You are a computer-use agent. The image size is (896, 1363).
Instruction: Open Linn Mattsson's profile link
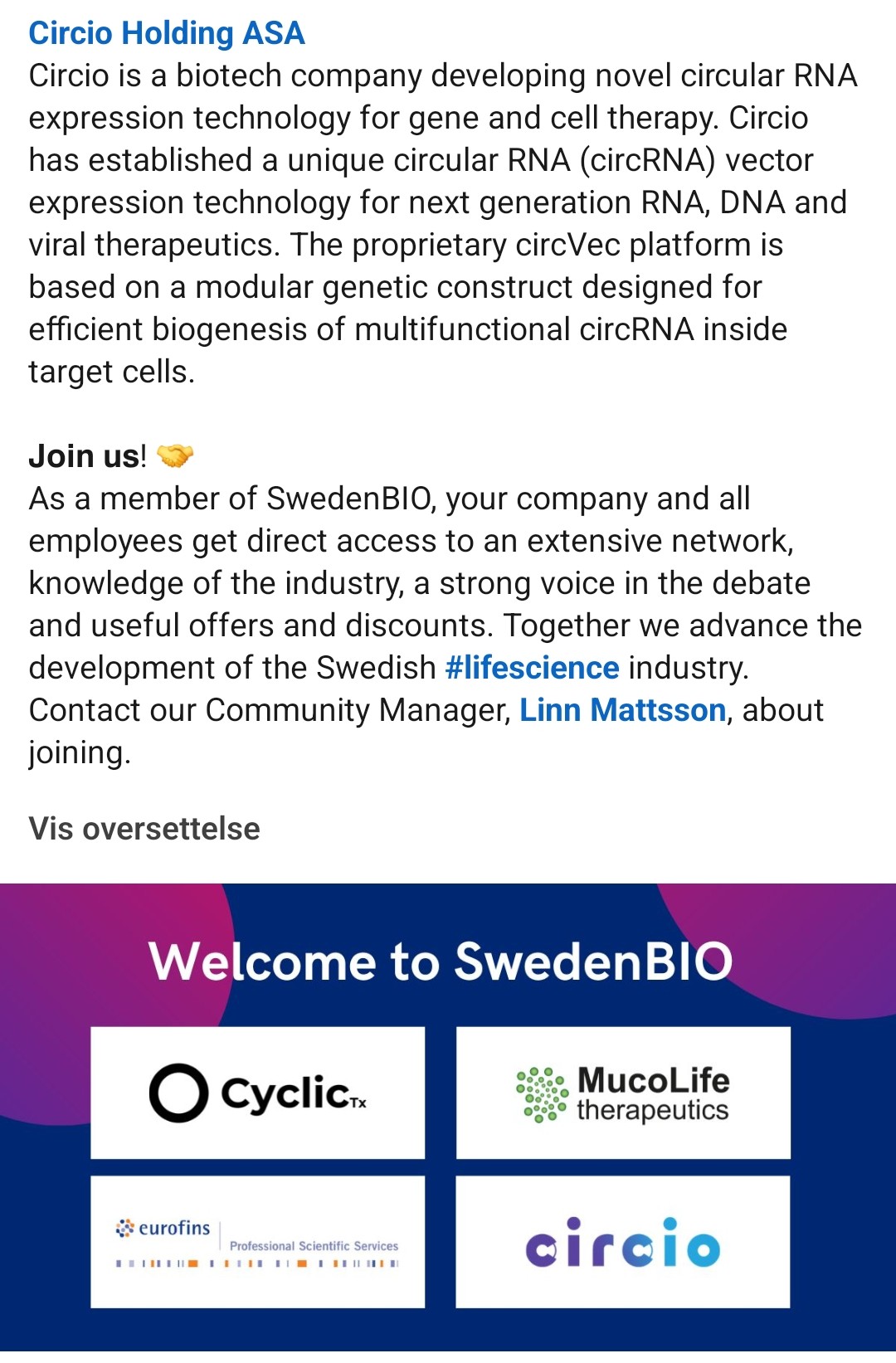coord(622,710)
